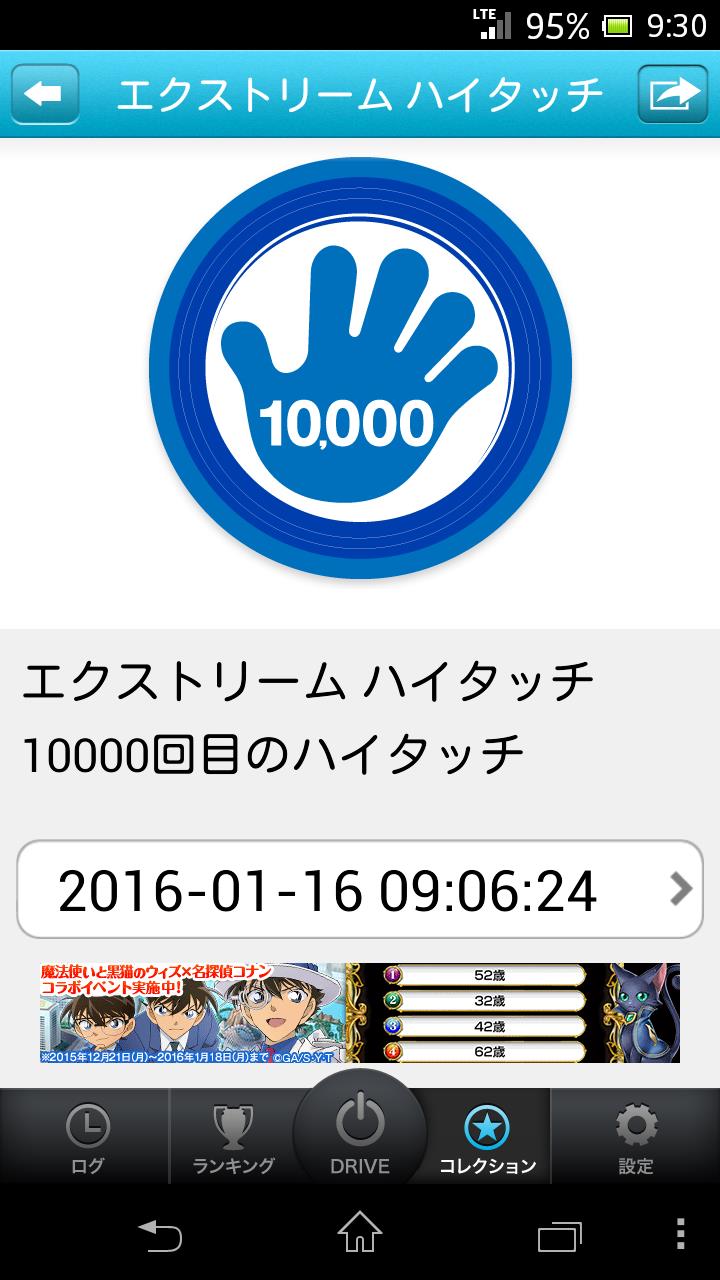
Task: Tap the DRIVE power button
Action: 360,1130
